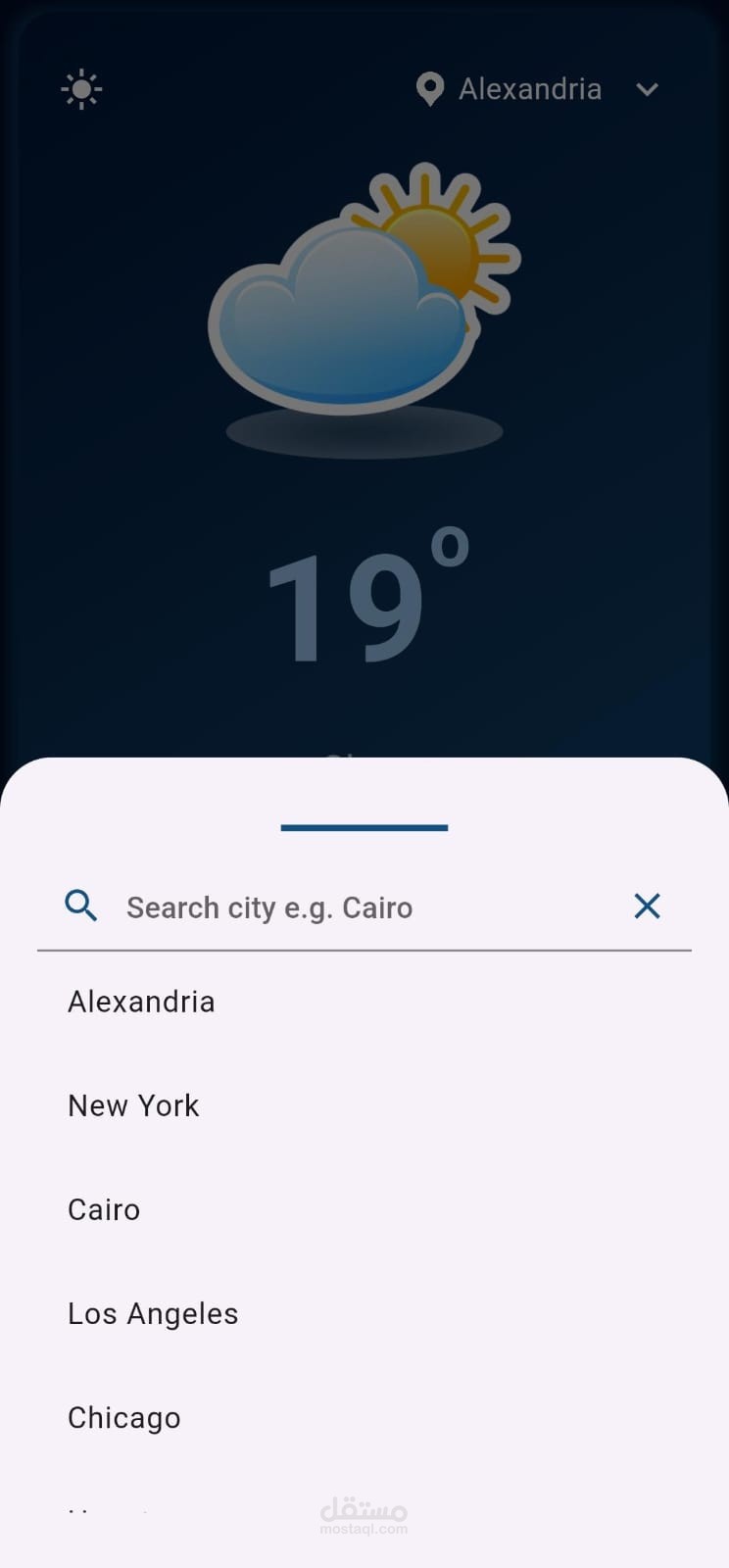Choose New York from the city list
The image size is (729, 1568).
point(364,1105)
